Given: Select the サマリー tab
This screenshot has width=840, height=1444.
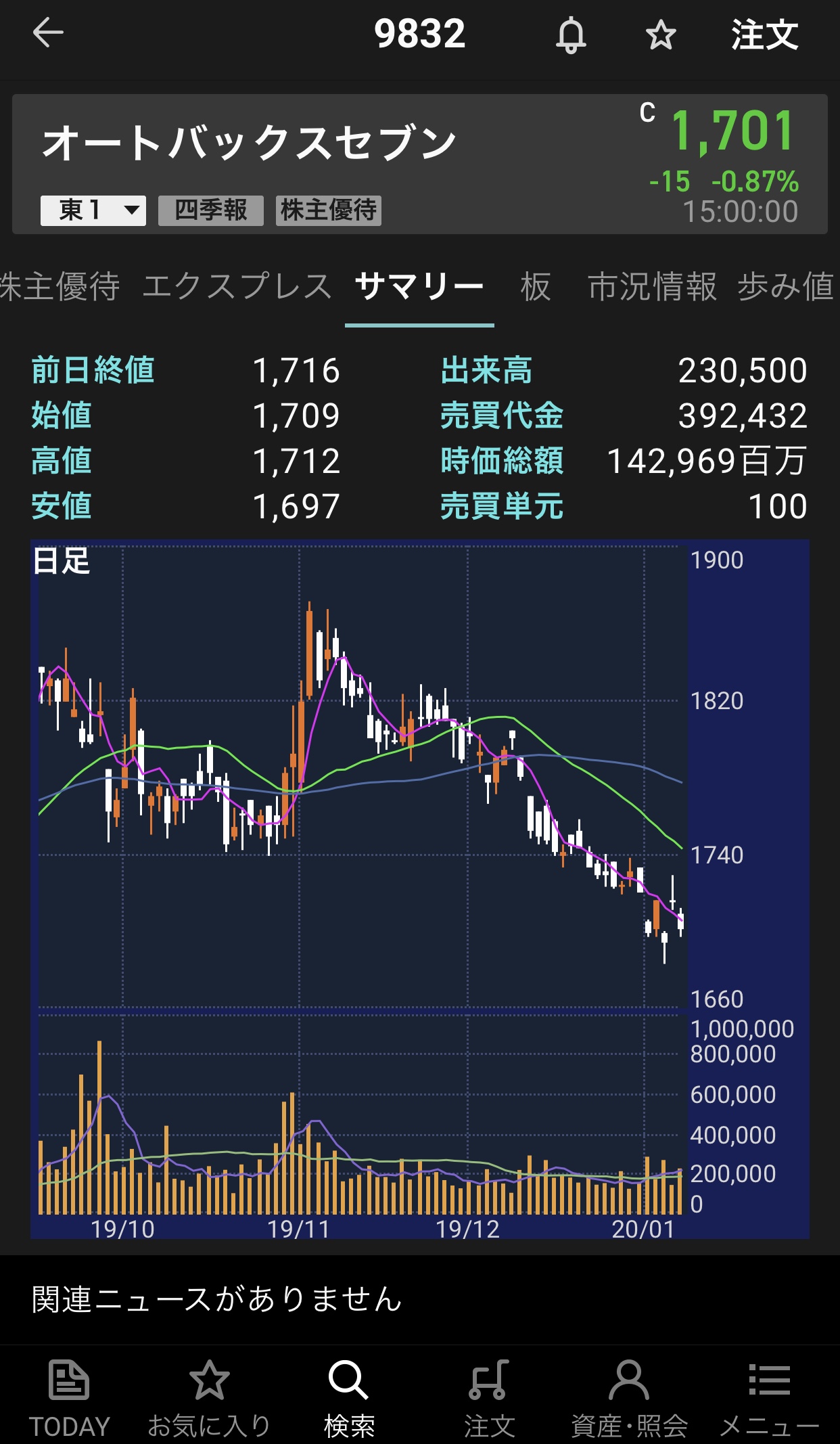Looking at the screenshot, I should (419, 286).
